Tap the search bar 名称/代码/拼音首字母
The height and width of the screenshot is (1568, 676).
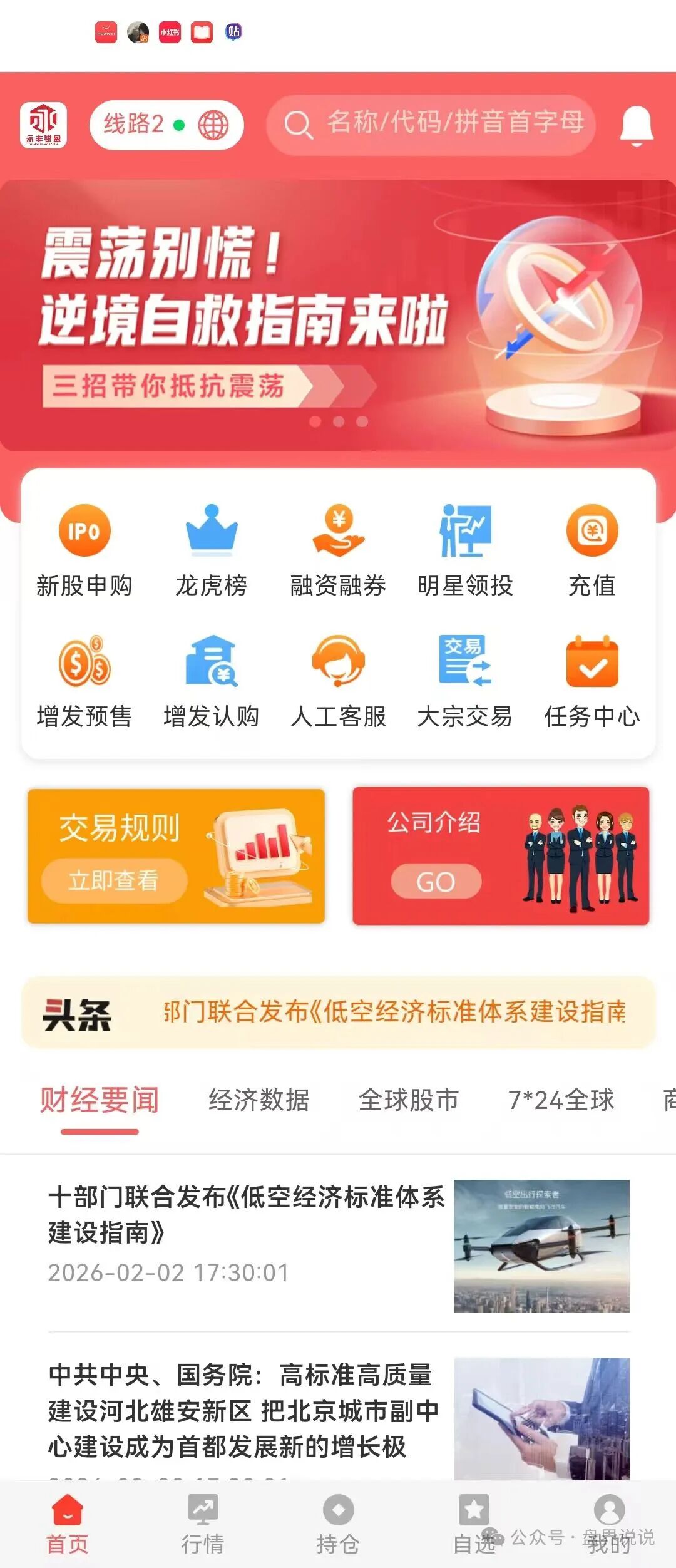(x=432, y=124)
